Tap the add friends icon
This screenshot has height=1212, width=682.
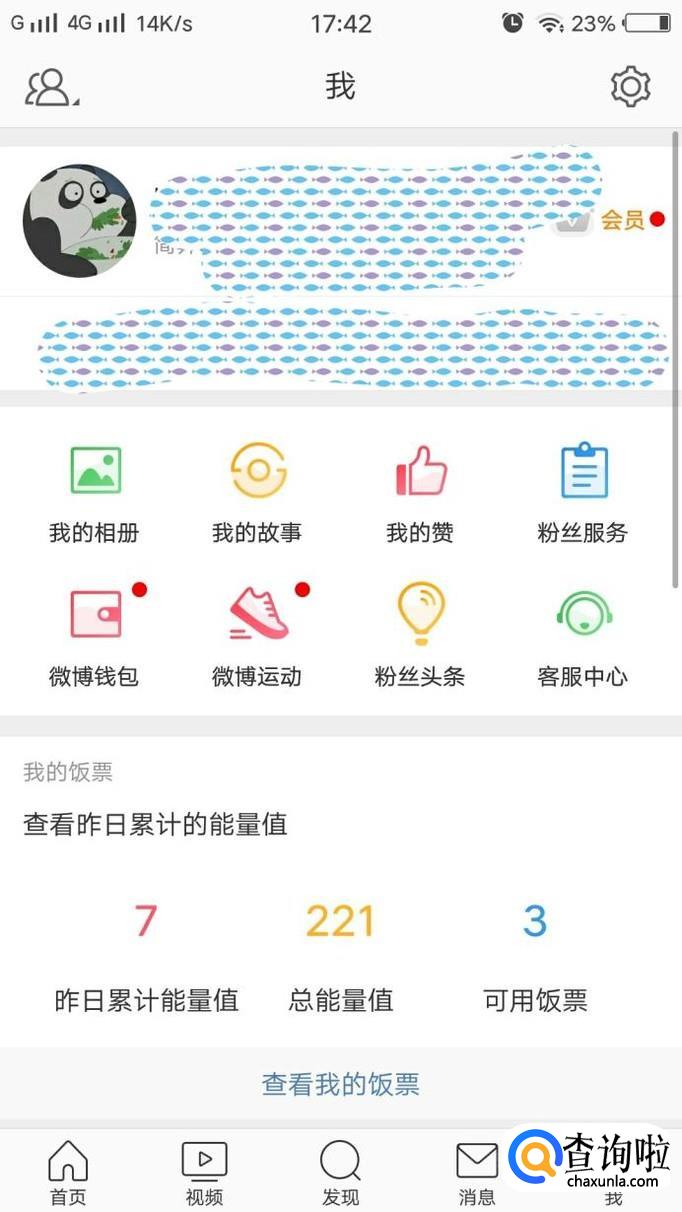click(x=50, y=87)
